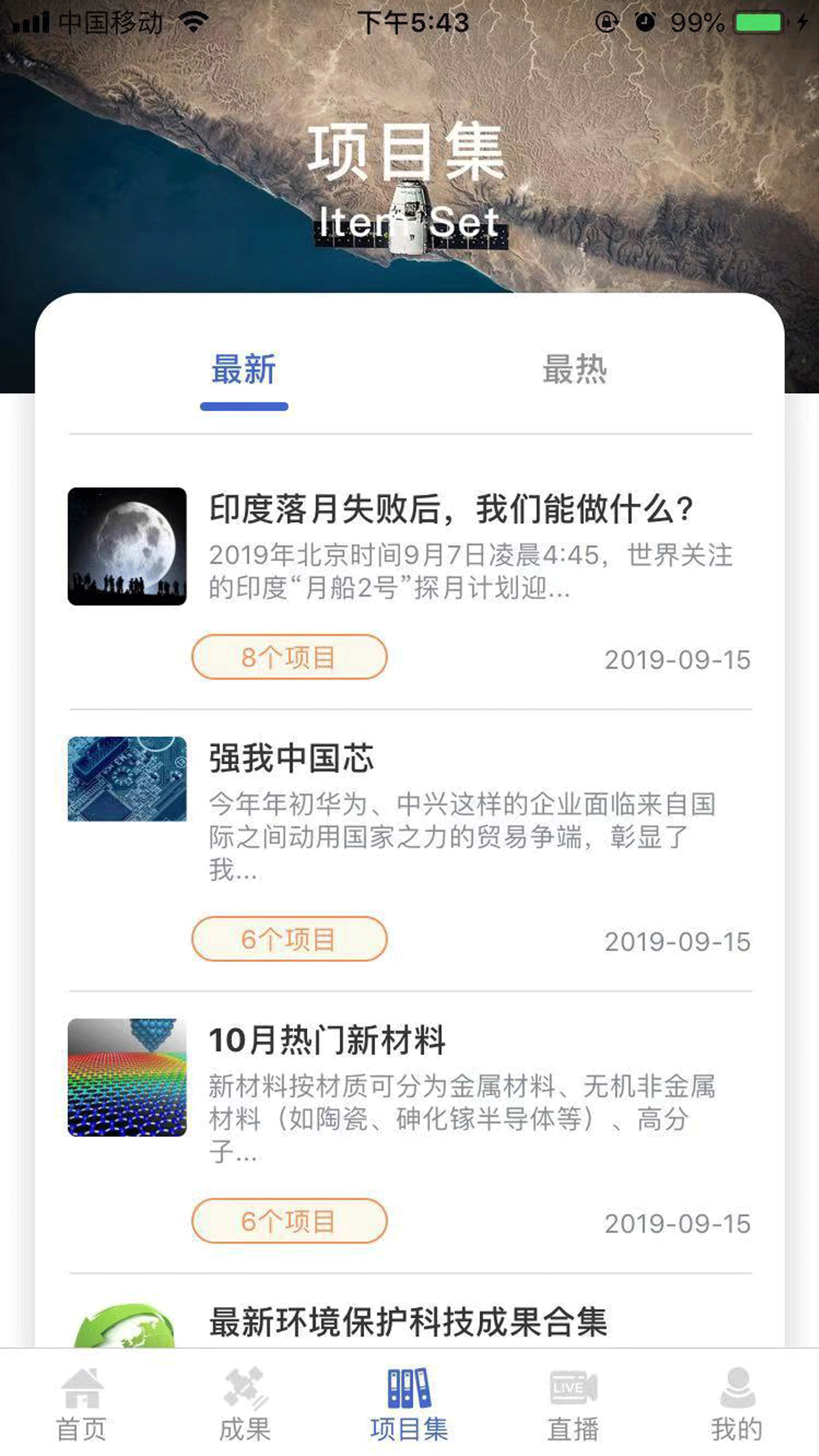This screenshot has width=819, height=1456.
Task: Tap the battery indicator showing 99%
Action: tap(754, 22)
